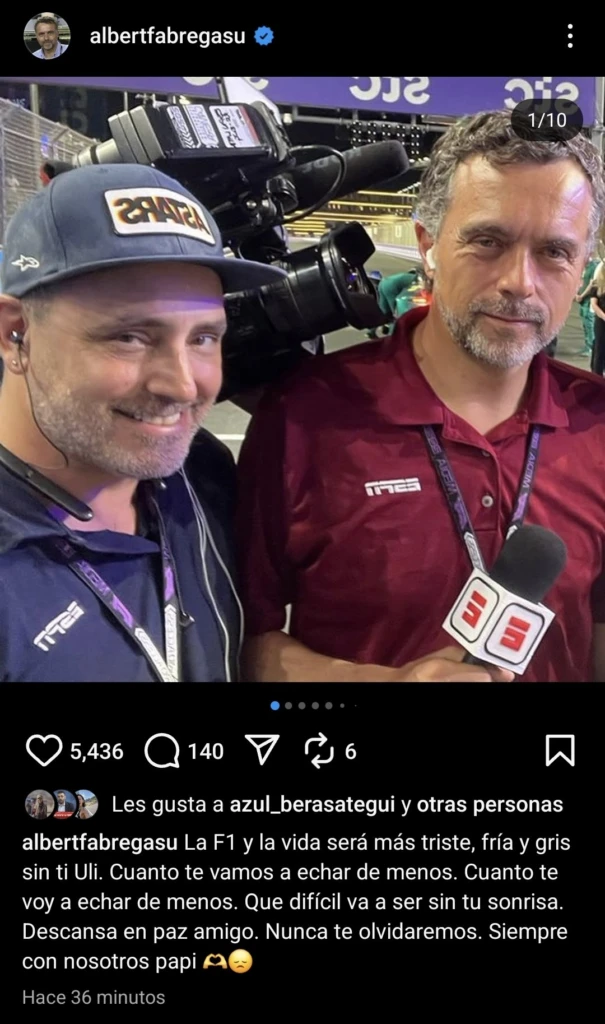Open the comments on this post
Image resolution: width=605 pixels, height=1024 pixels.
[x=162, y=750]
